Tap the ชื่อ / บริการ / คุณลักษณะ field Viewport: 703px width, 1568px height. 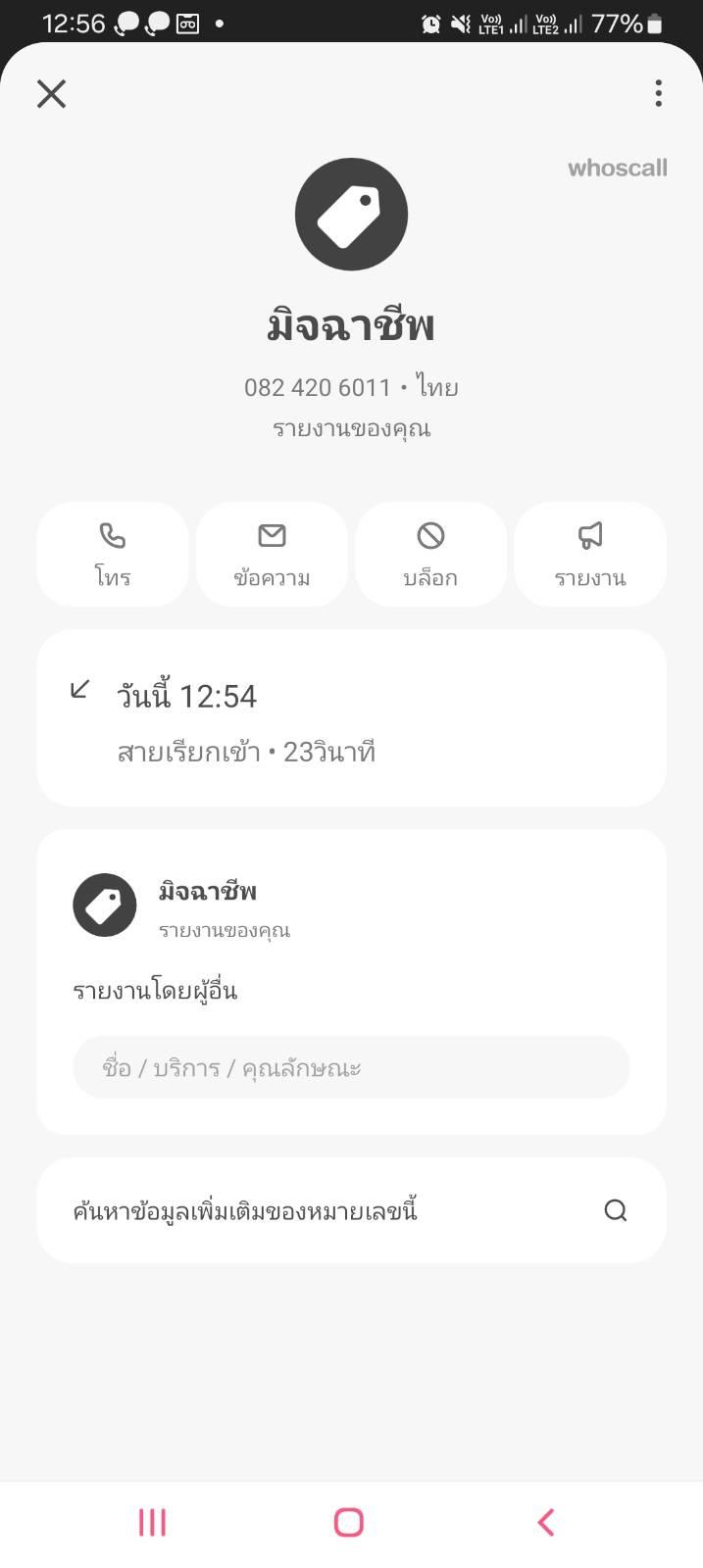[x=351, y=1067]
